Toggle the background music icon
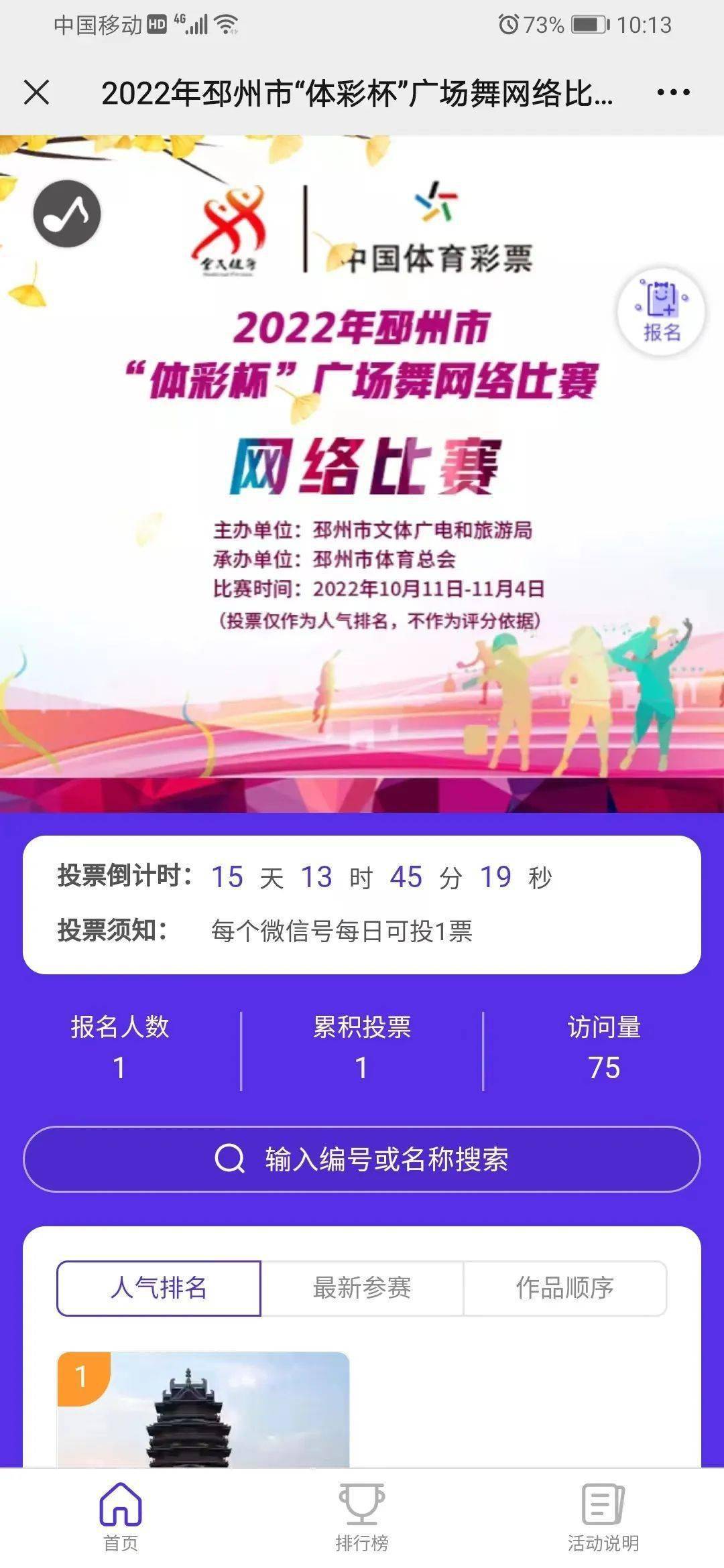Image resolution: width=724 pixels, height=1568 pixels. click(67, 214)
